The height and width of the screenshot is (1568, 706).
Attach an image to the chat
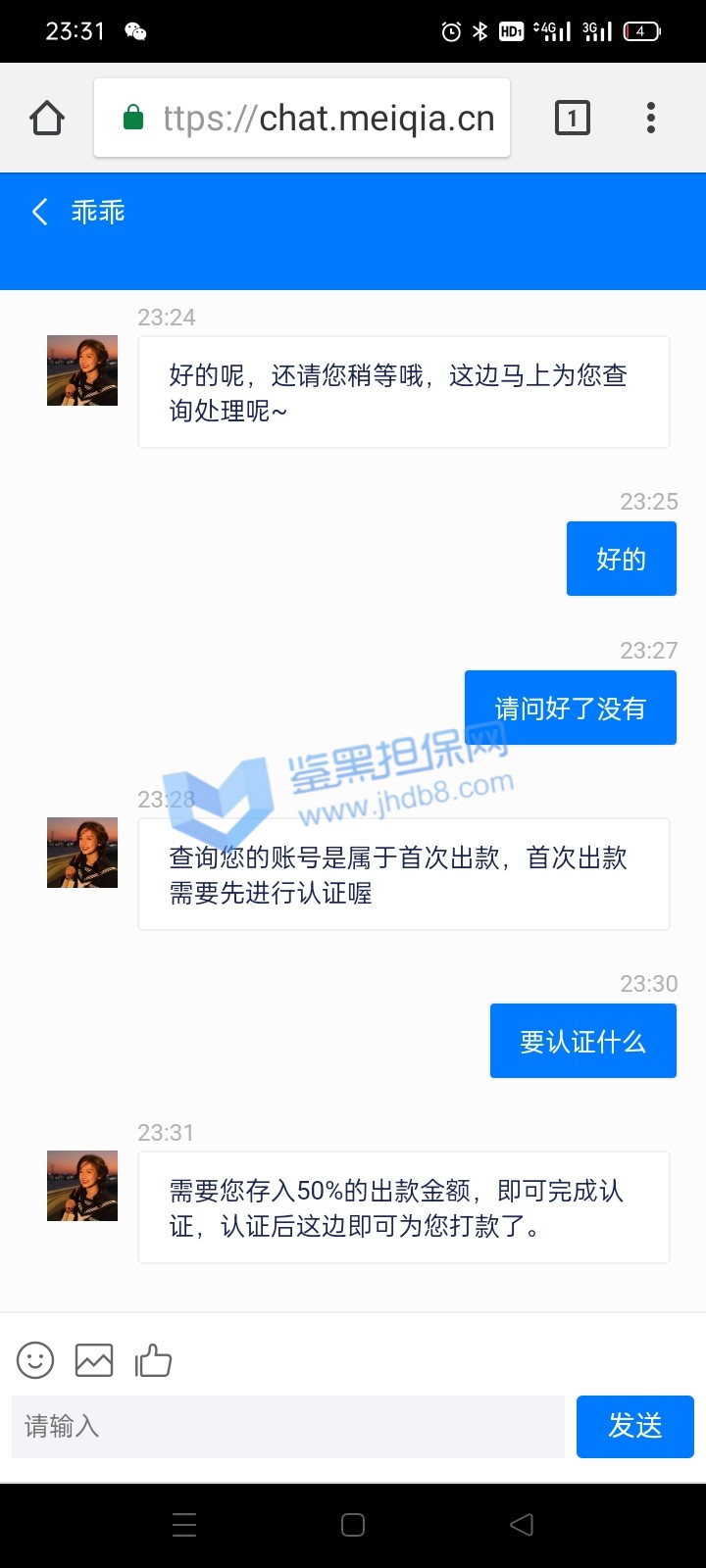pyautogui.click(x=94, y=1360)
